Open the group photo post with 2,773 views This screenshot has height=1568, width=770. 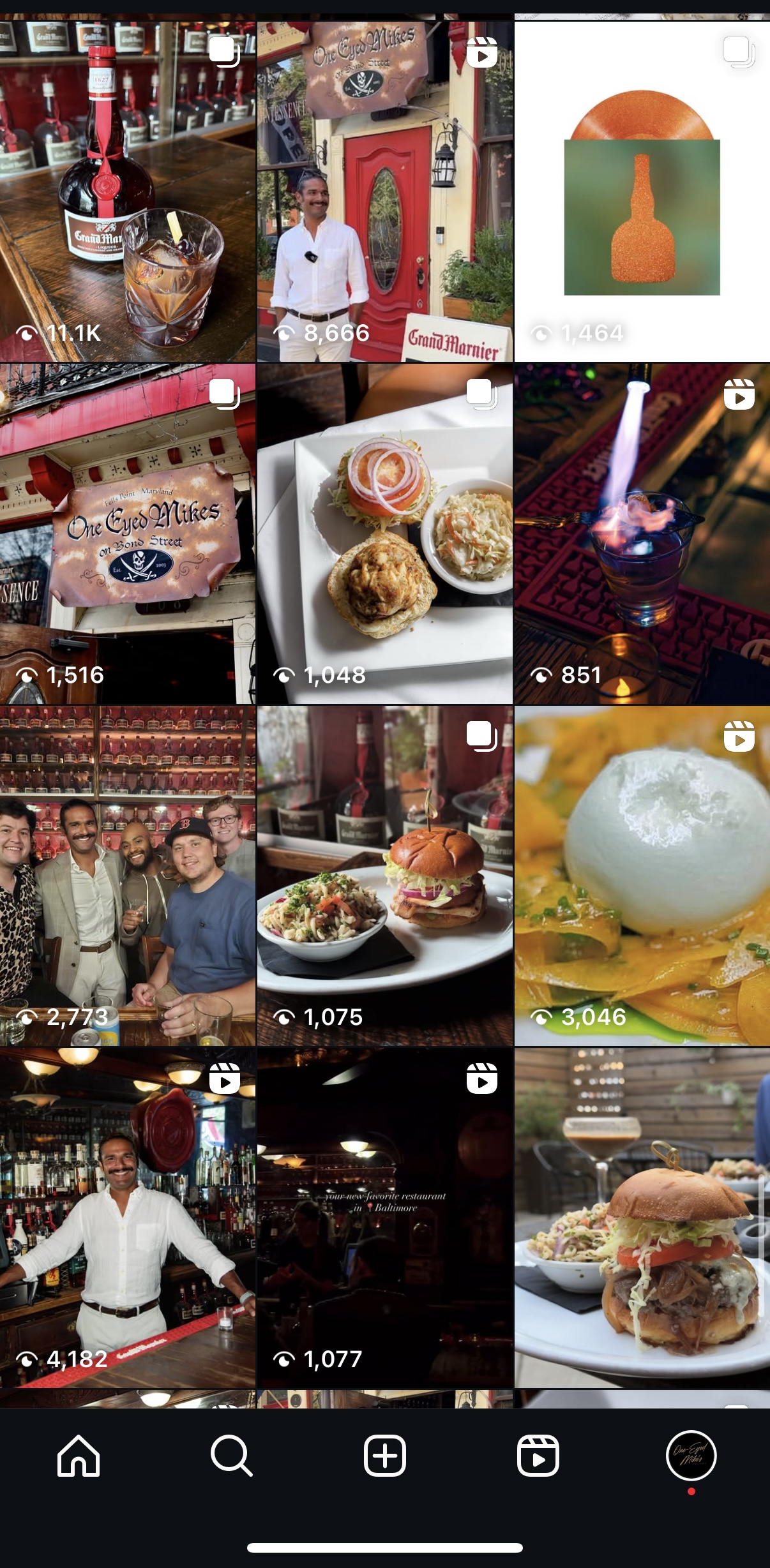(x=128, y=876)
